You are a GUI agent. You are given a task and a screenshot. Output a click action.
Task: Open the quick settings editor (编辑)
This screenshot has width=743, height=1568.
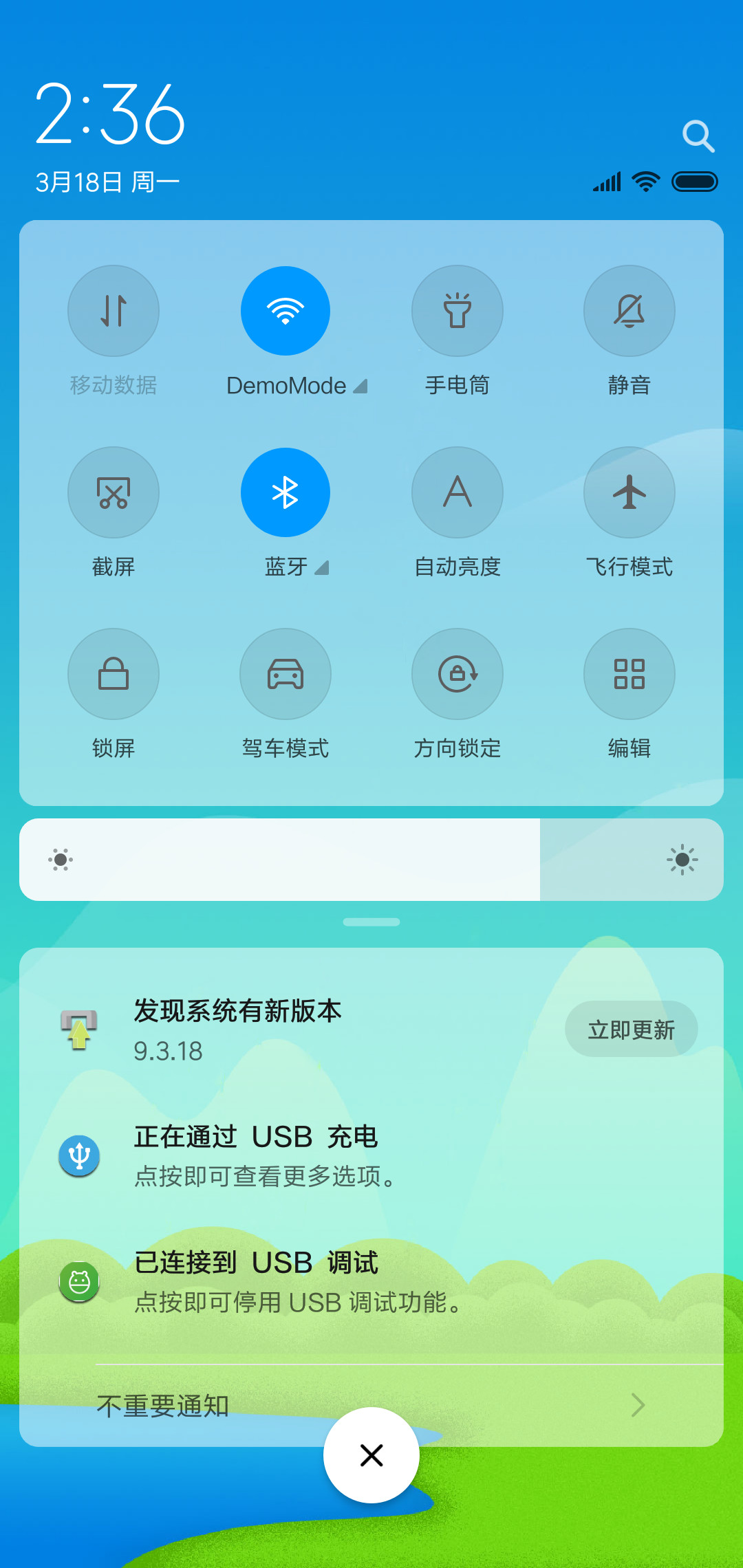(x=629, y=674)
